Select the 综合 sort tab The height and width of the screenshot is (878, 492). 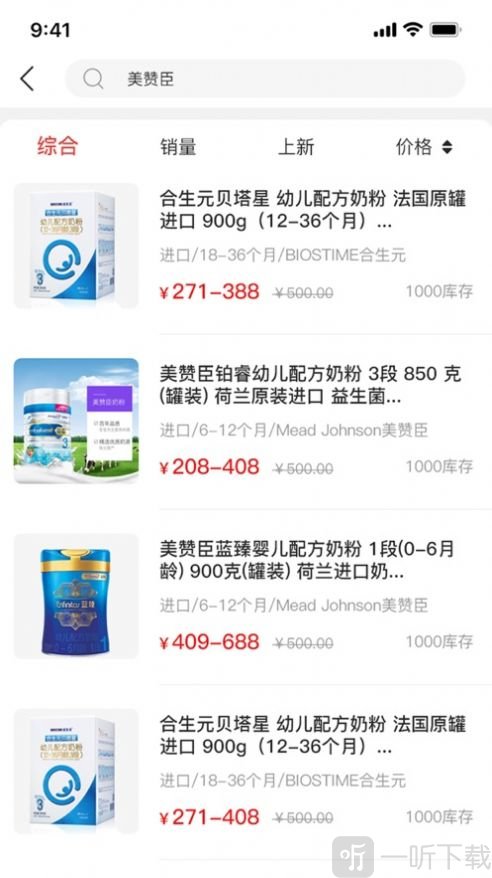tap(58, 146)
